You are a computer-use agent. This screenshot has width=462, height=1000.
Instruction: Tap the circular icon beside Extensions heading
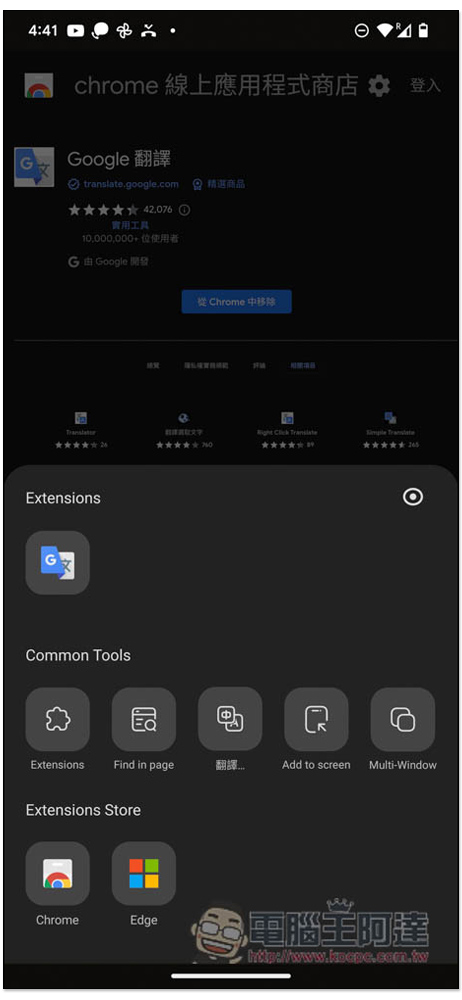click(413, 497)
